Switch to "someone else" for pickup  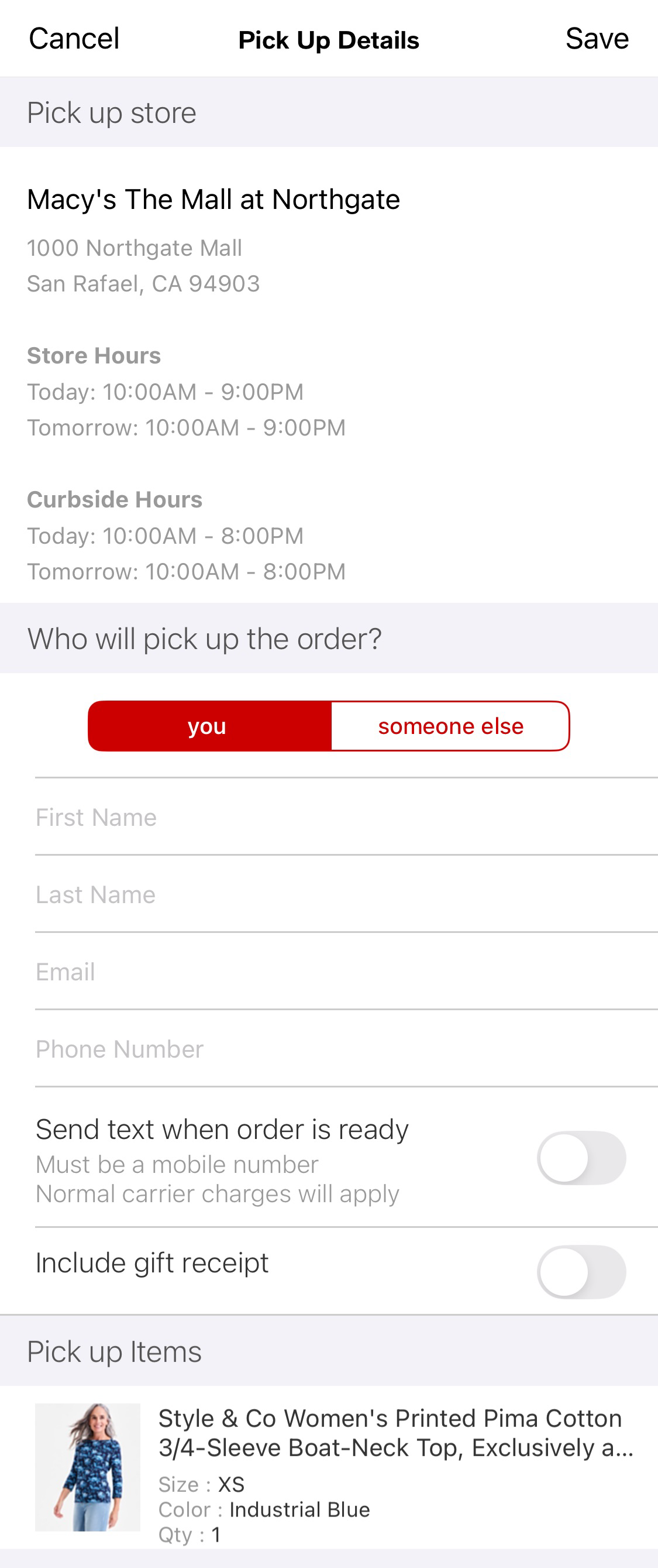pos(450,726)
